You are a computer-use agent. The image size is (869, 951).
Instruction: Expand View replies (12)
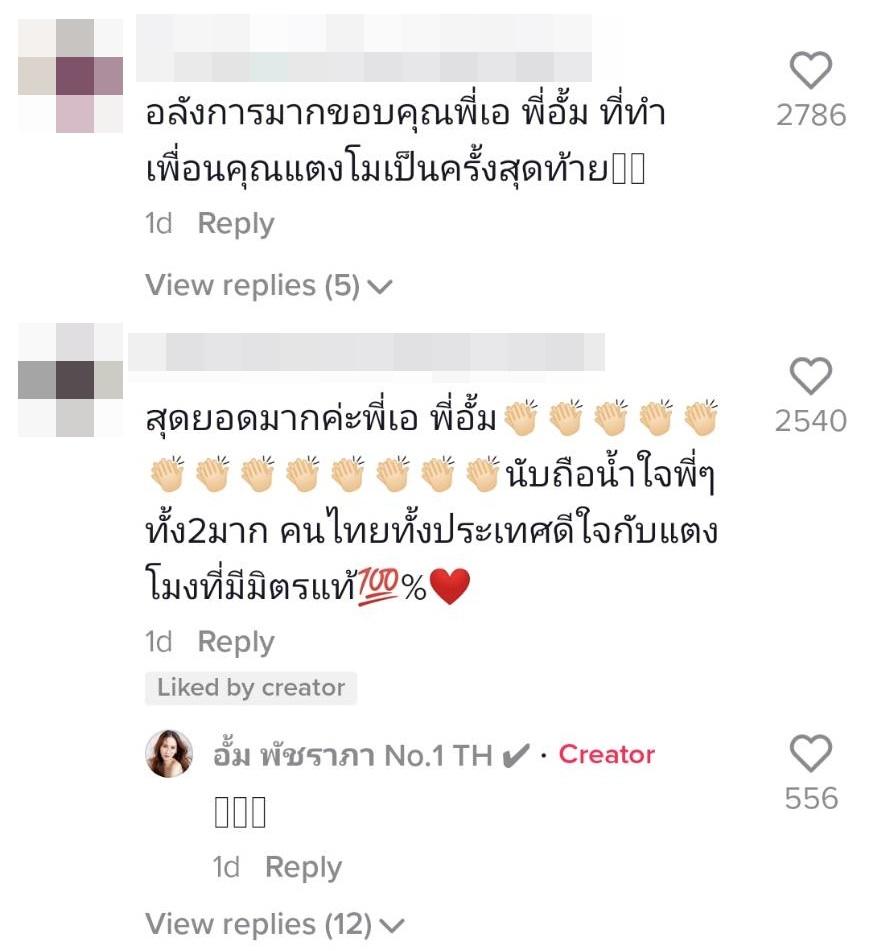pyautogui.click(x=274, y=923)
